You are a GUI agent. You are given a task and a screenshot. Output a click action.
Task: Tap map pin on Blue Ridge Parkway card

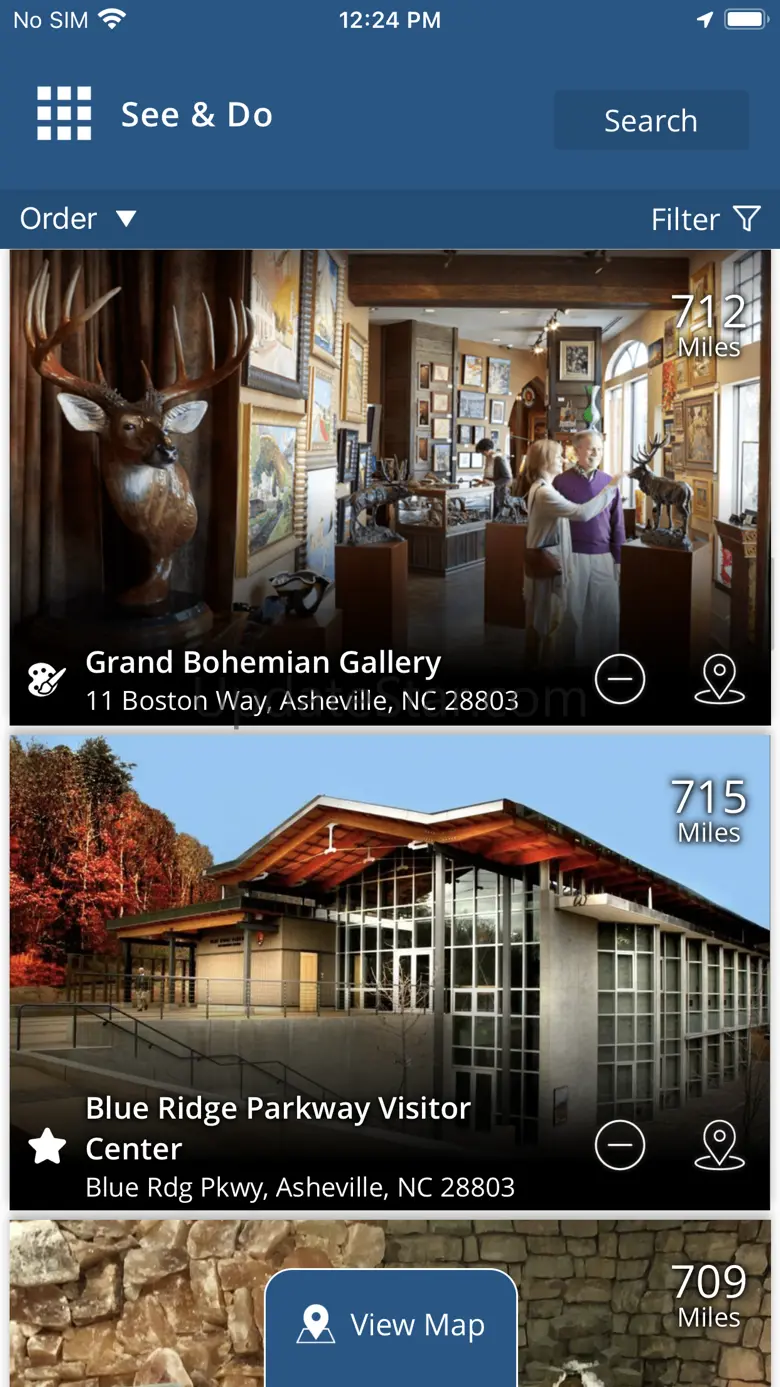720,1145
